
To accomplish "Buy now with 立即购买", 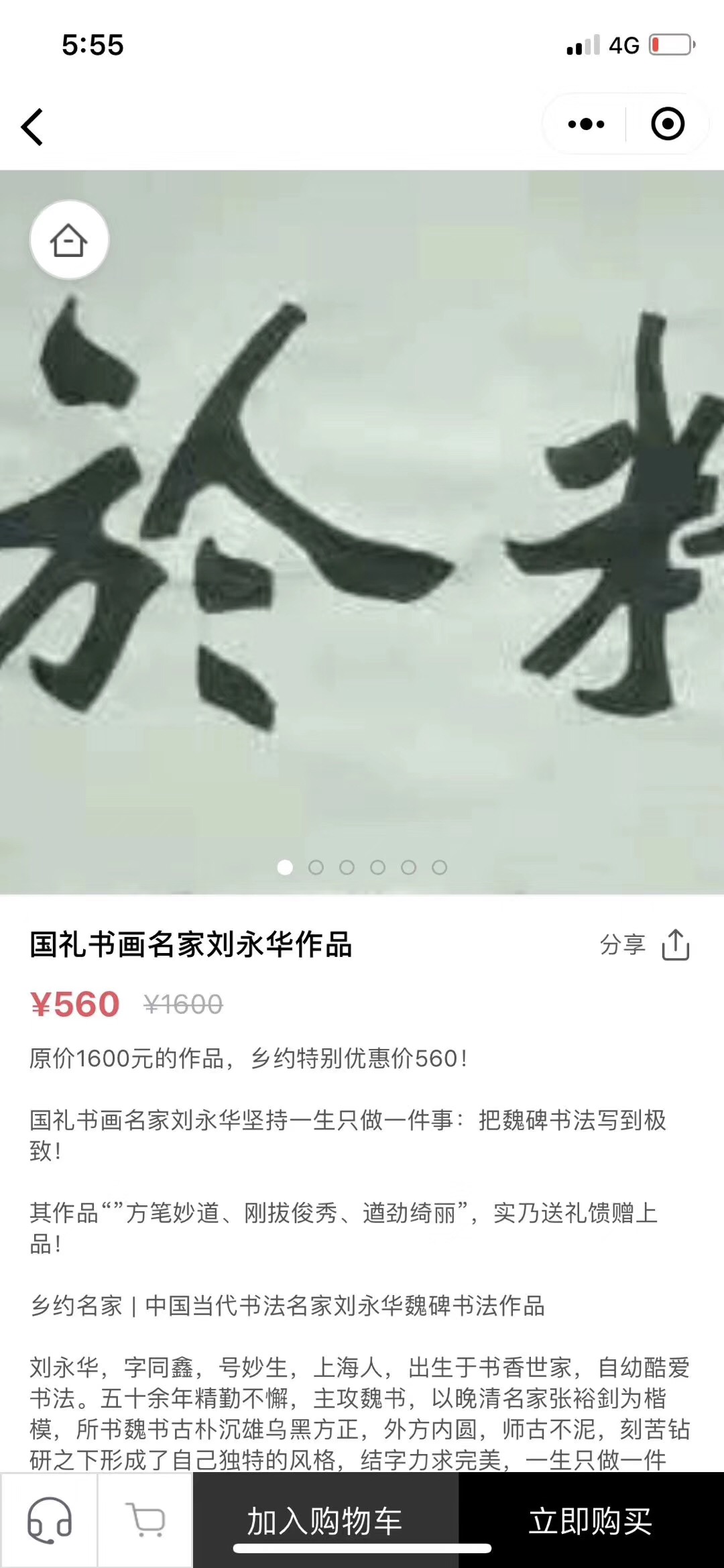I will click(x=591, y=1520).
